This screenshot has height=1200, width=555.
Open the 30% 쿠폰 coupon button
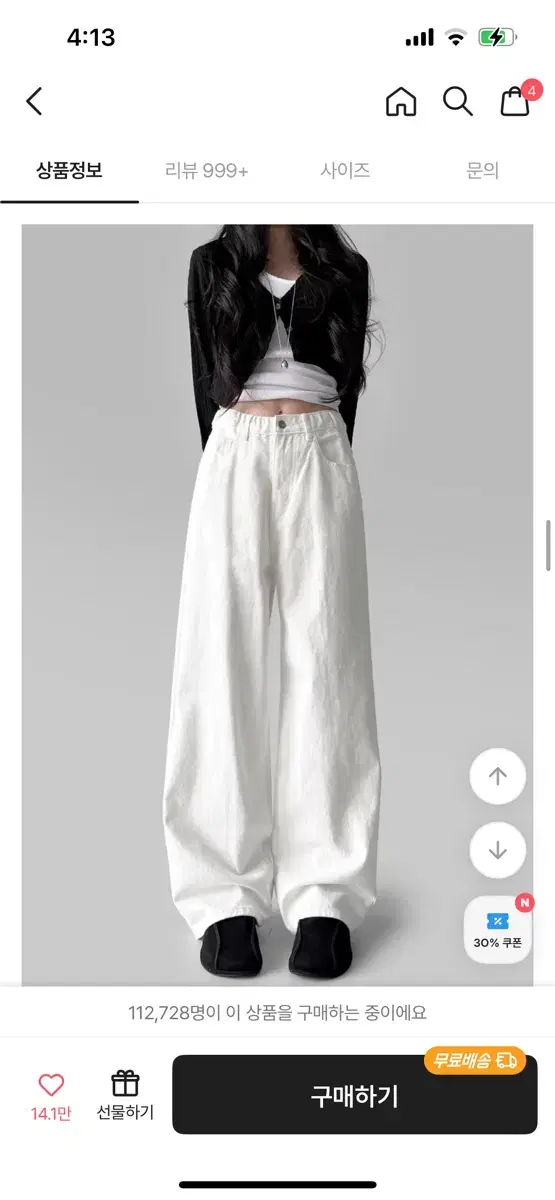coord(498,929)
